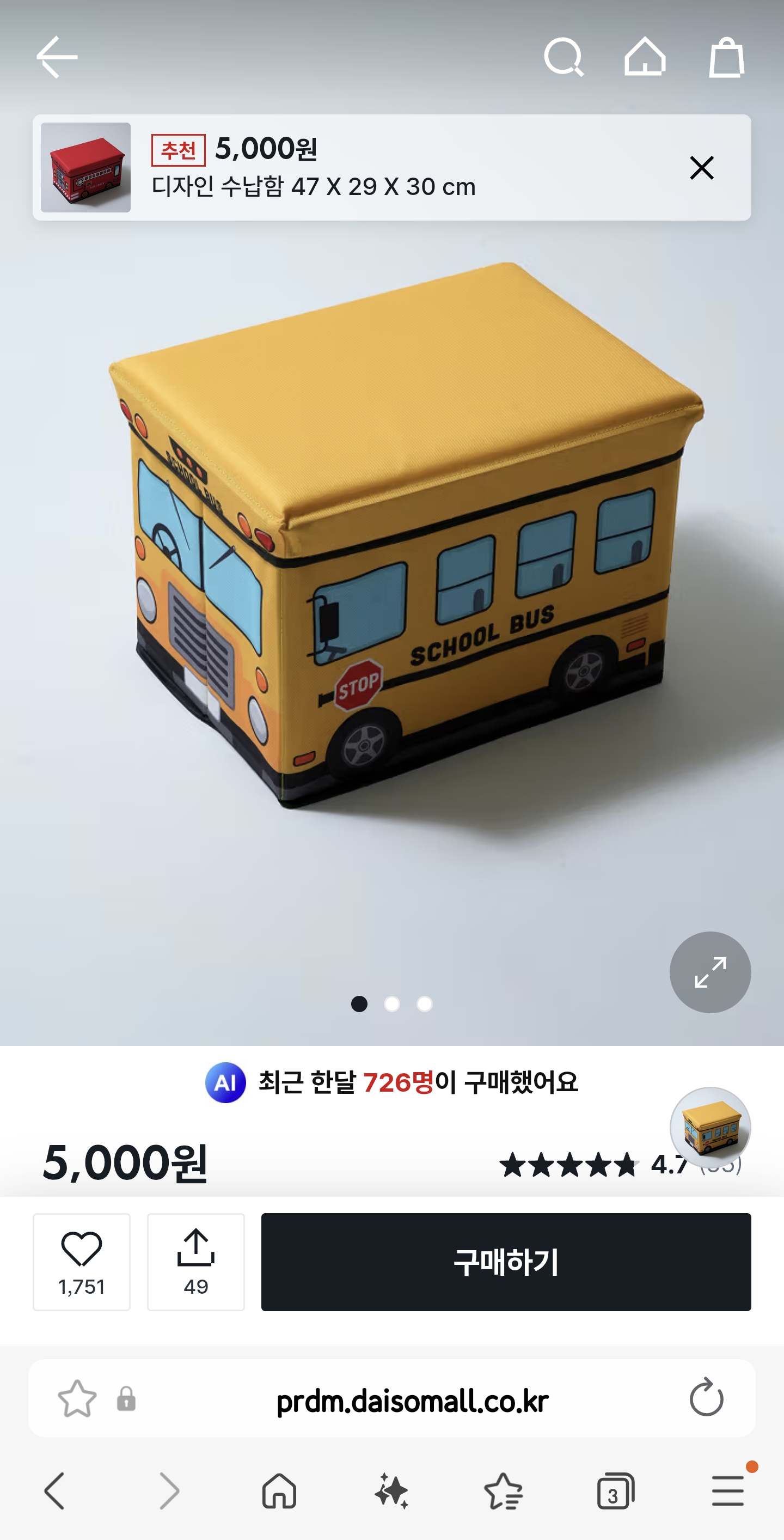Go back using the top-left arrow
Image resolution: width=784 pixels, height=1540 pixels.
point(57,57)
